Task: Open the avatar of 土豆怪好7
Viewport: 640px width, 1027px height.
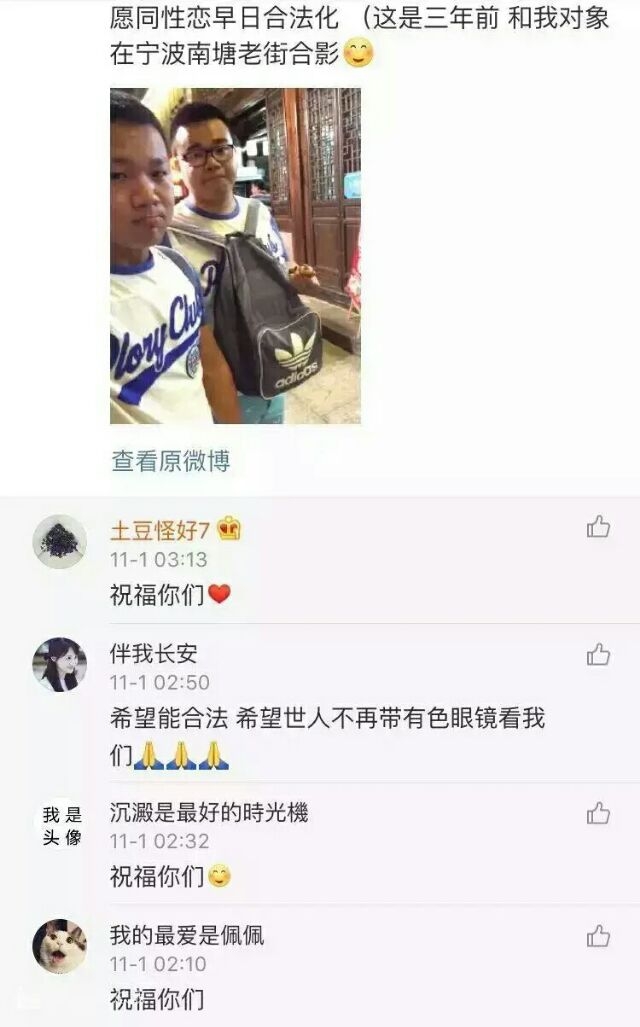Action: click(60, 541)
